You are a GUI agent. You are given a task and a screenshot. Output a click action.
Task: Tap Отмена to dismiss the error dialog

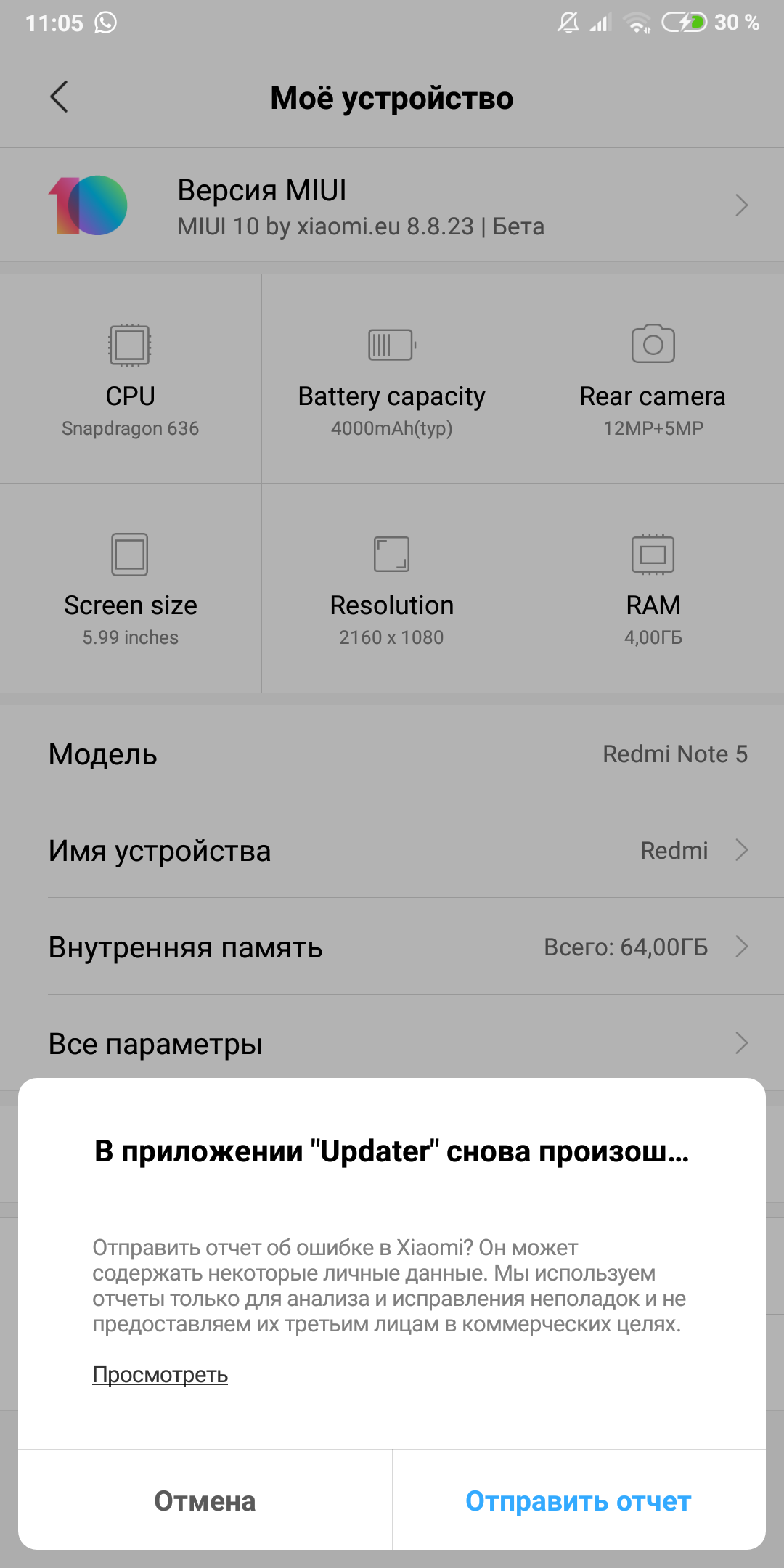(x=205, y=1500)
